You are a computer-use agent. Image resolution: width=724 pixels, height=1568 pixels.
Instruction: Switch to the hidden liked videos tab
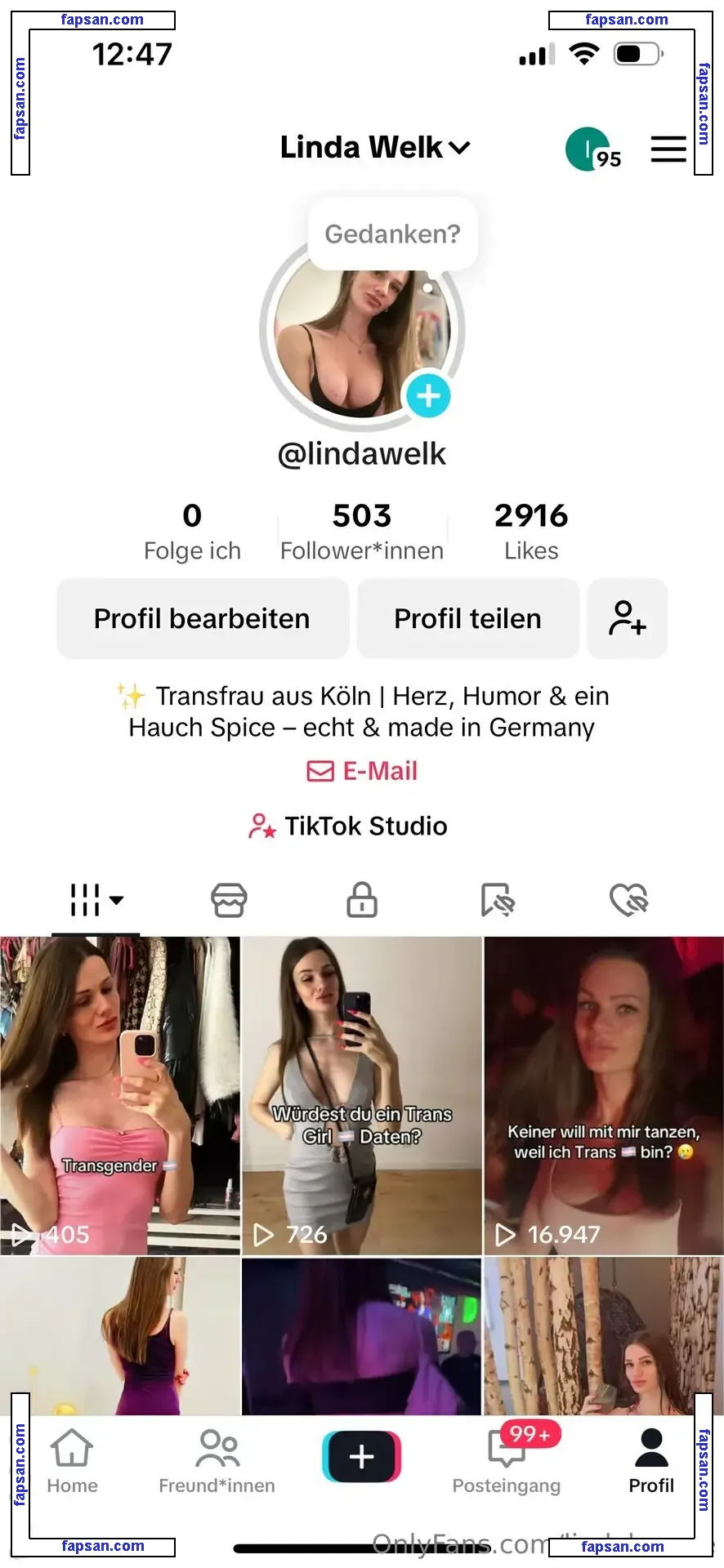628,900
